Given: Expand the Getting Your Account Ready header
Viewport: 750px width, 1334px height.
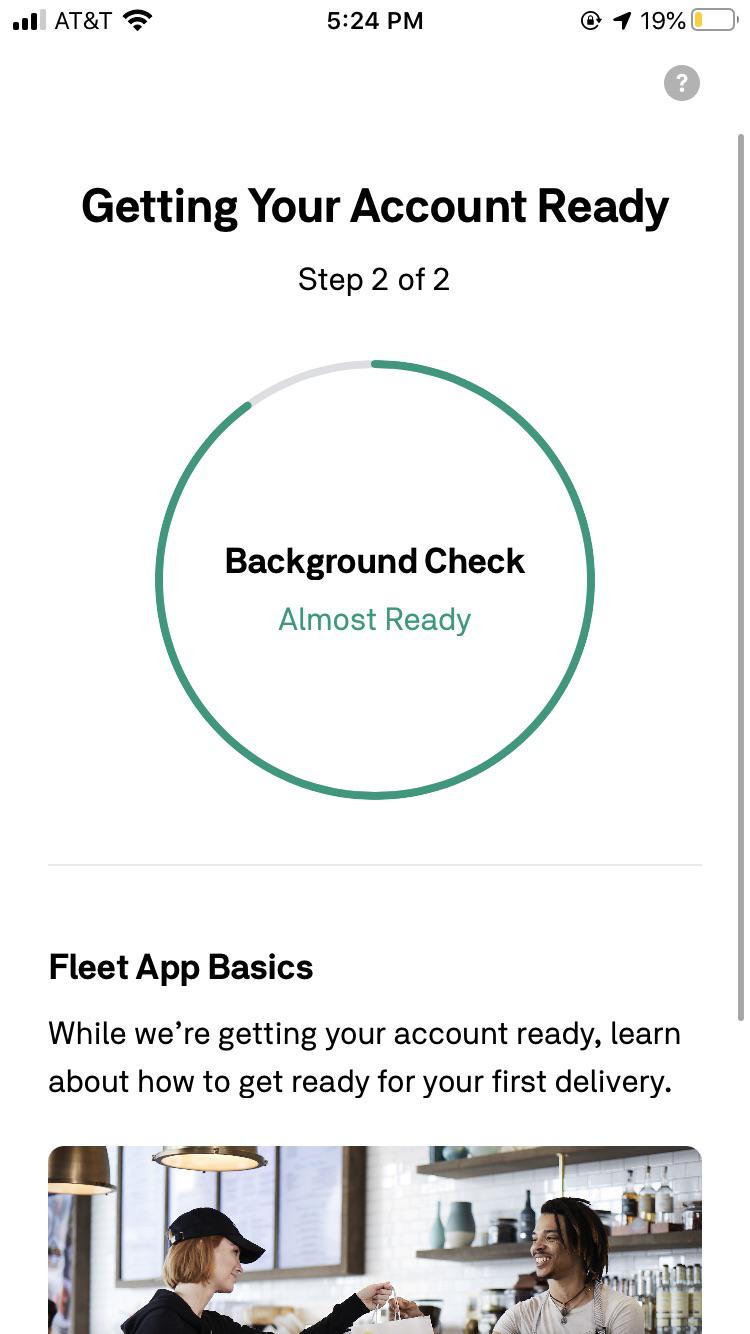Looking at the screenshot, I should click(375, 206).
